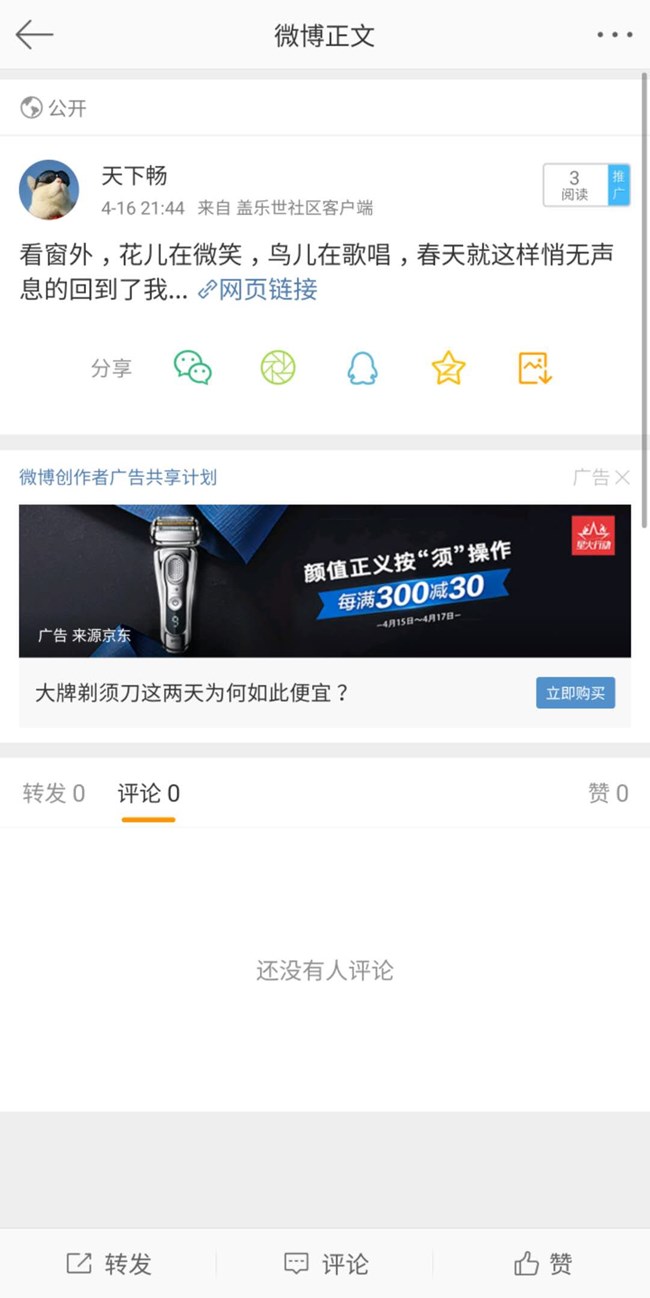Open the 网页链接 web link
The height and width of the screenshot is (1298, 650).
(x=258, y=290)
